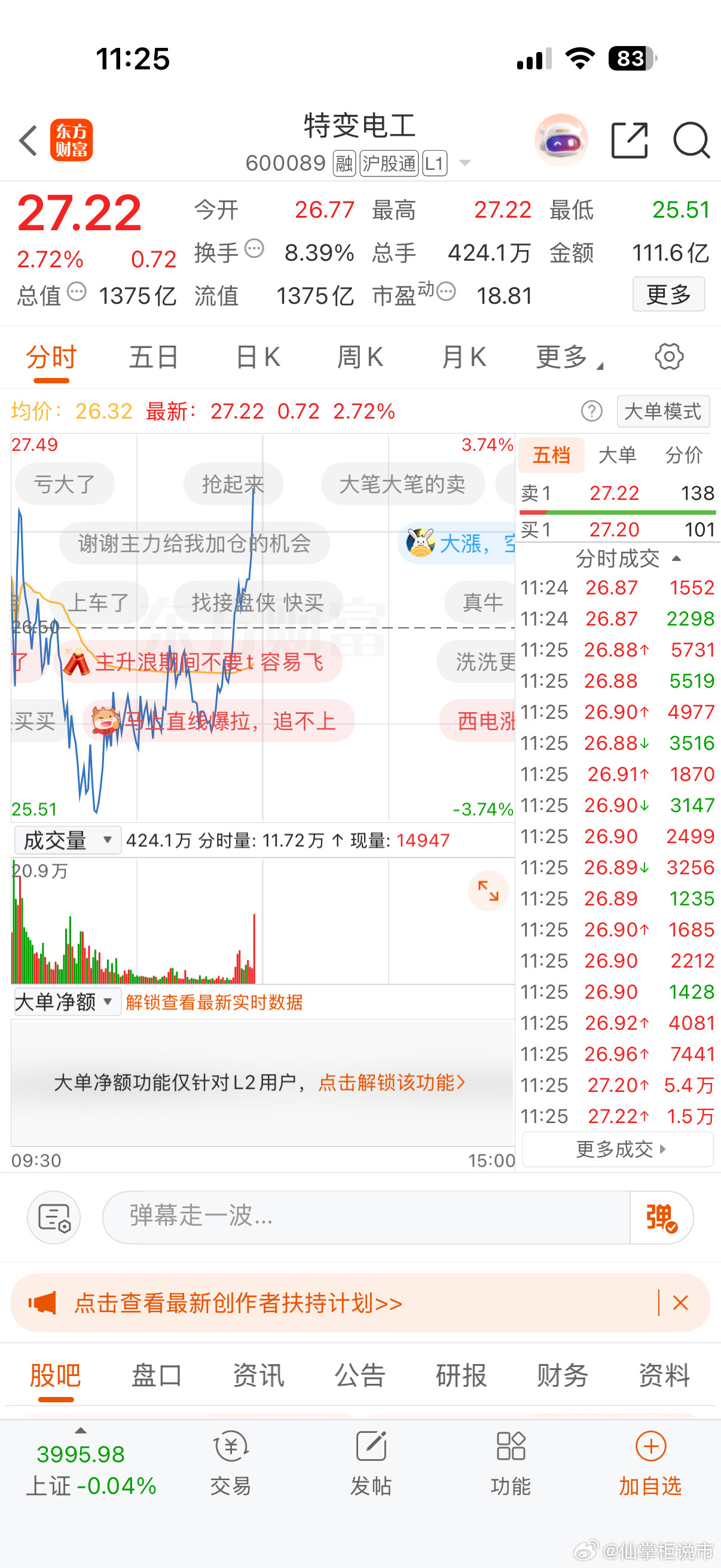This screenshot has width=721, height=1568.
Task: Go back using the arrow icon
Action: point(28,140)
